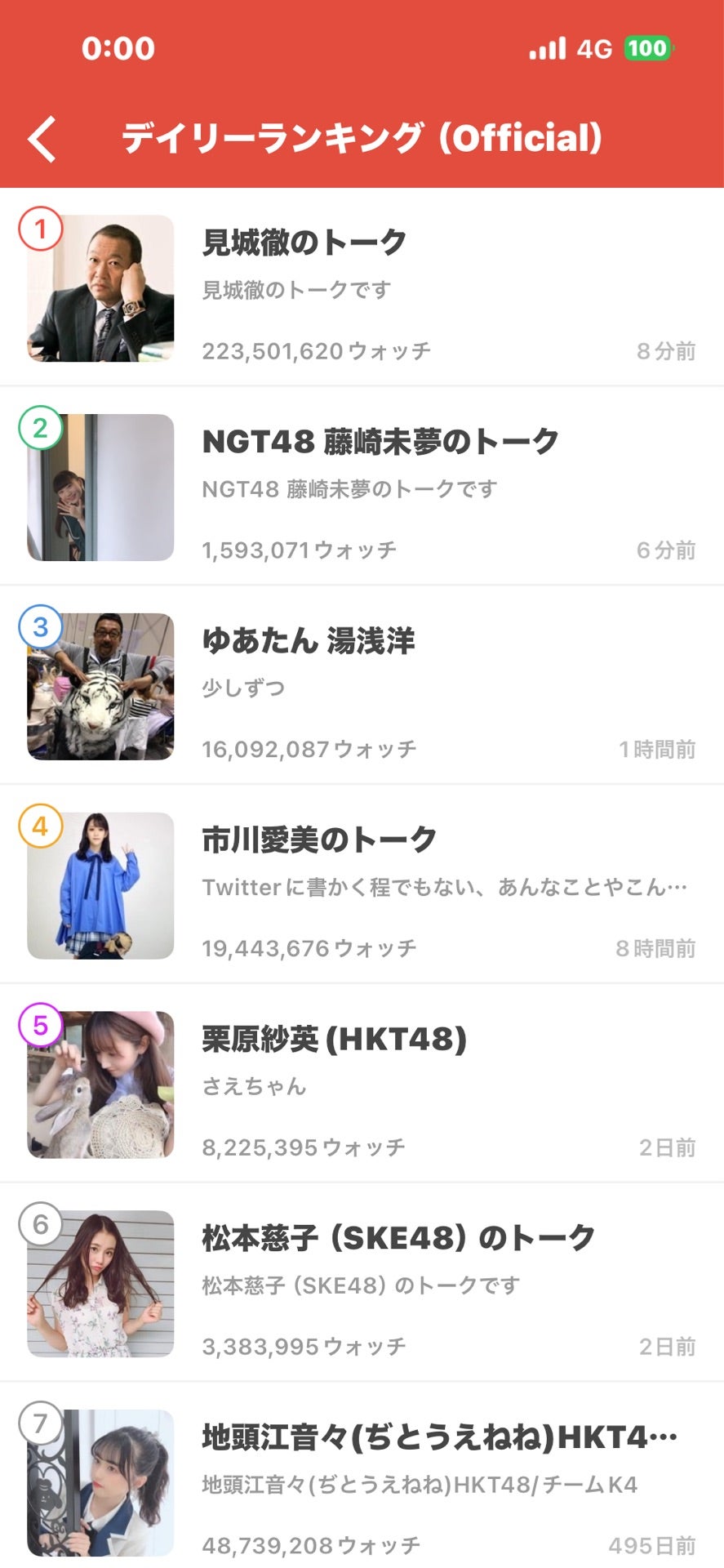Open 見城徹のトーク ranked first
Screen dimensions: 724x1568
(x=362, y=287)
